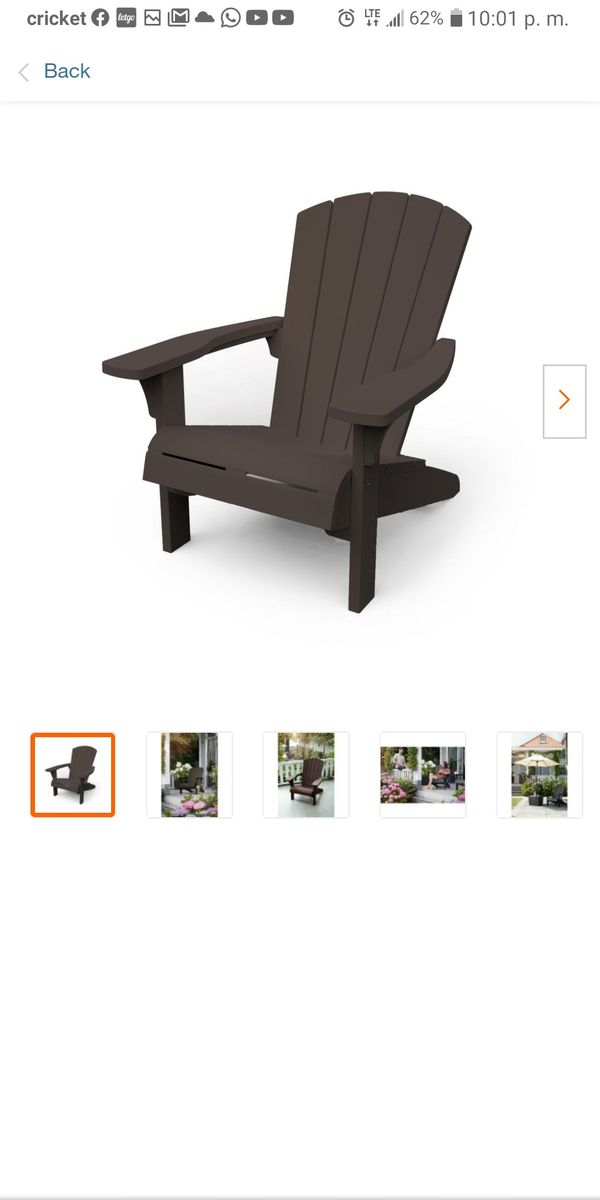View fourth thumbnail with people in garden
The image size is (600, 1200).
click(422, 775)
